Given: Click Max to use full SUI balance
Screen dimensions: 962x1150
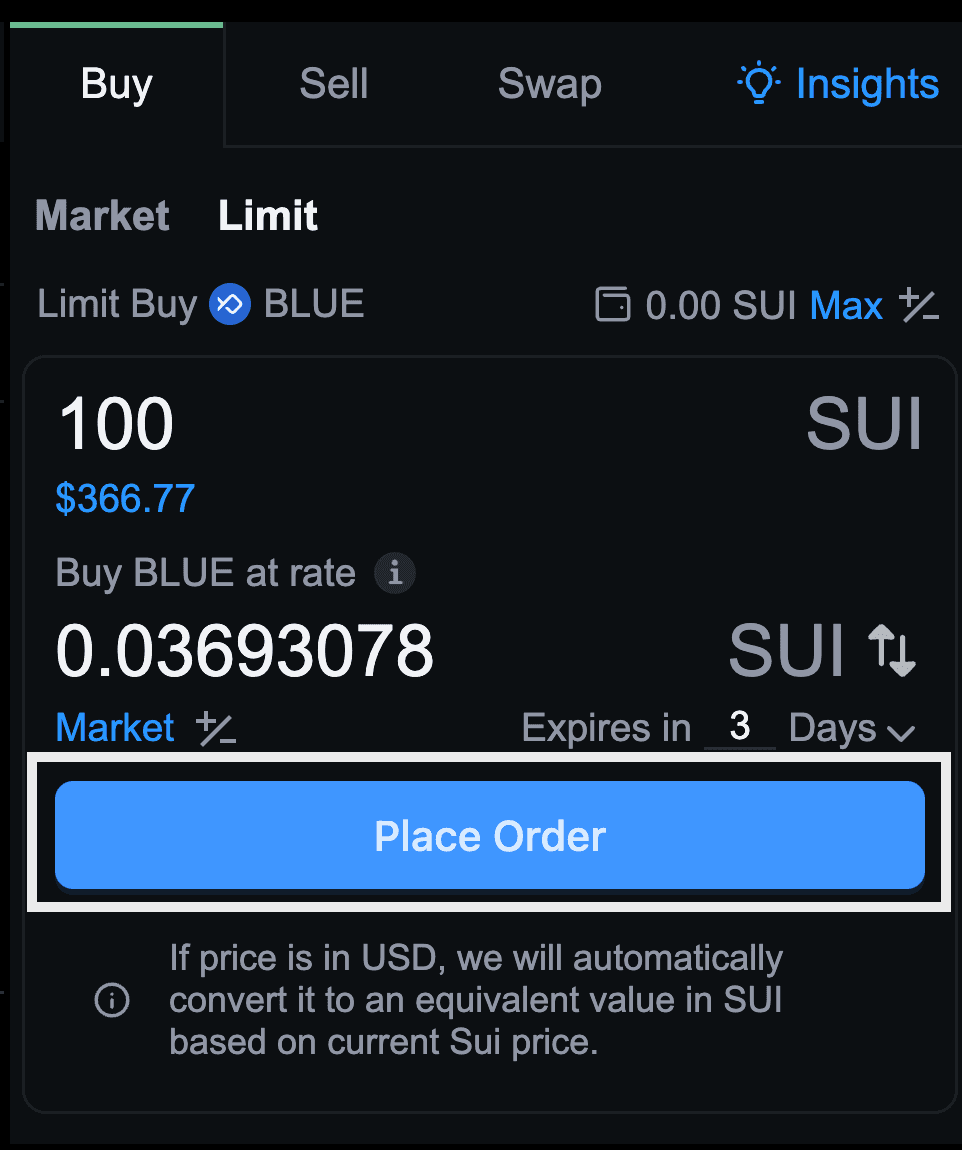Looking at the screenshot, I should point(845,305).
